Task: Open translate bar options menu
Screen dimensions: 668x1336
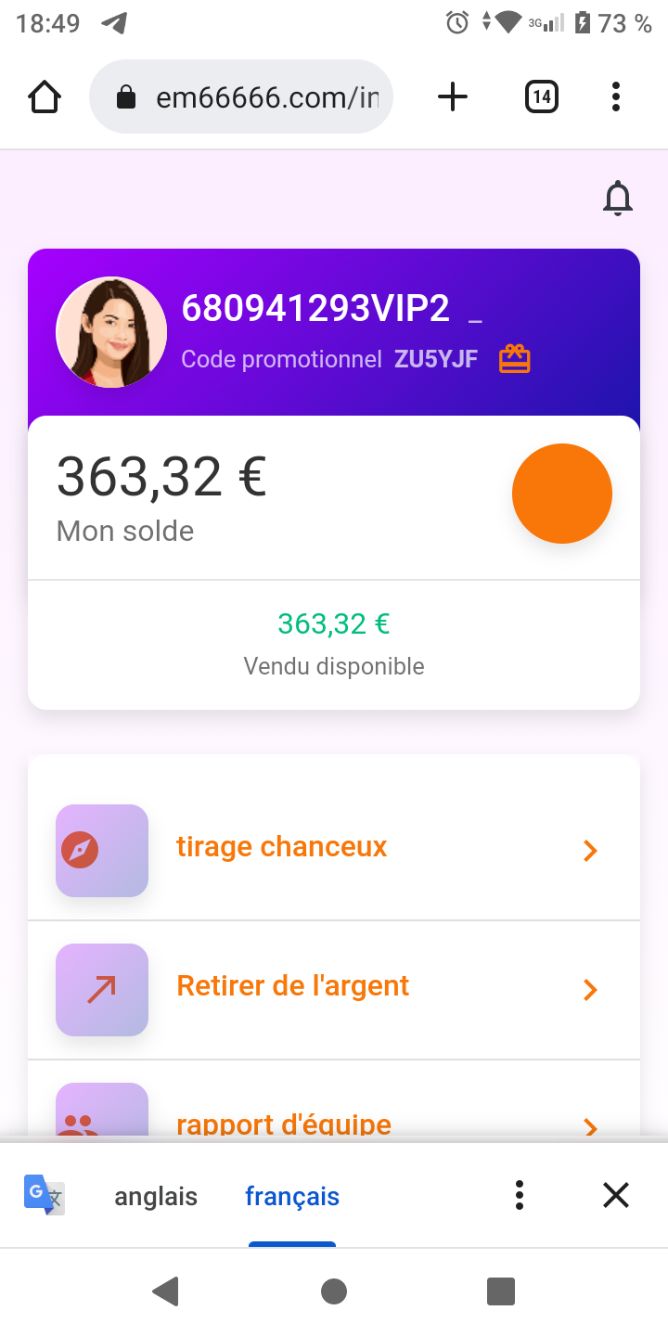Action: pos(519,1195)
